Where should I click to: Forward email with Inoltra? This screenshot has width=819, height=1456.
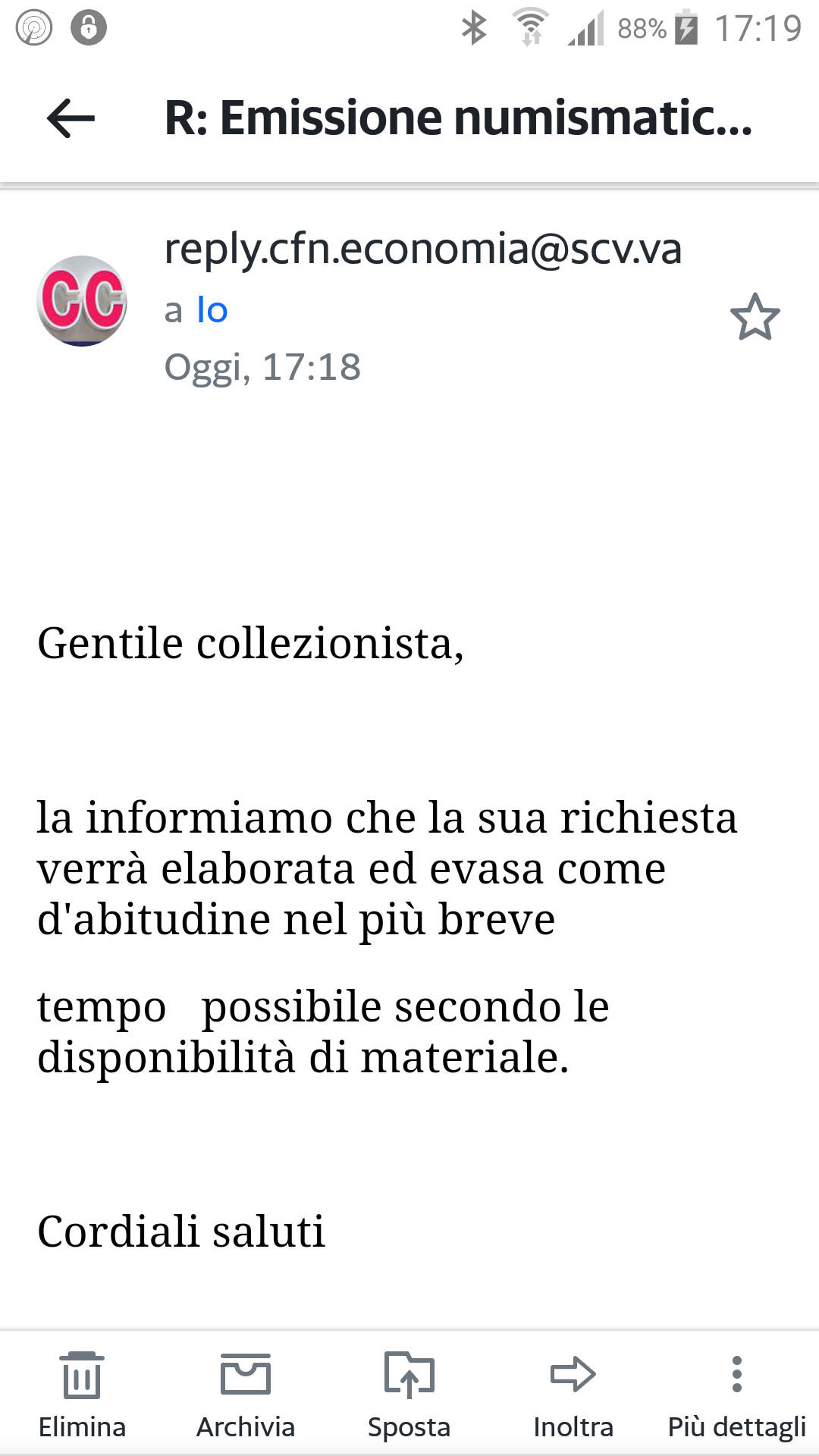tap(573, 1394)
